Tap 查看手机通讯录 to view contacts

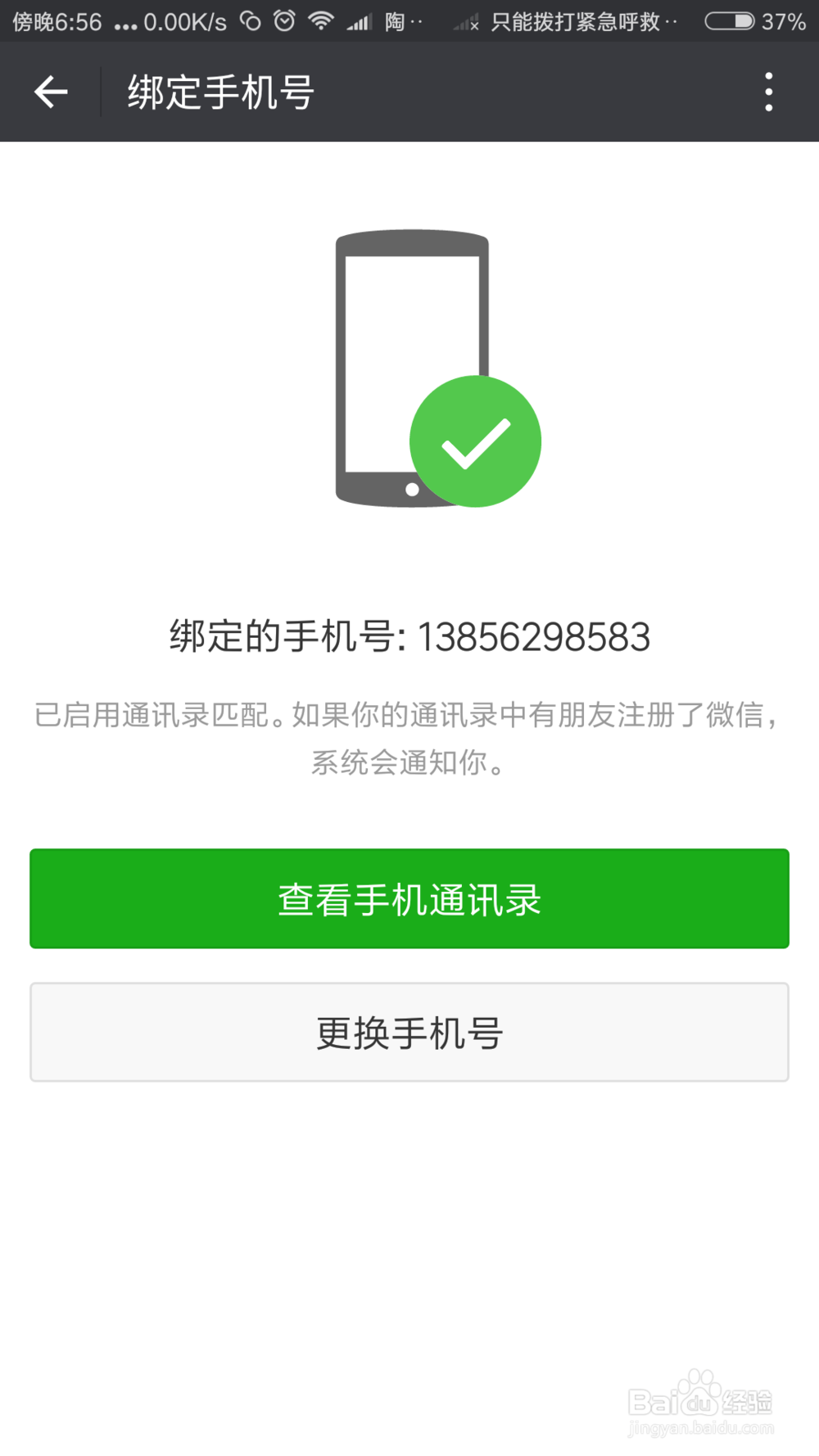[409, 898]
